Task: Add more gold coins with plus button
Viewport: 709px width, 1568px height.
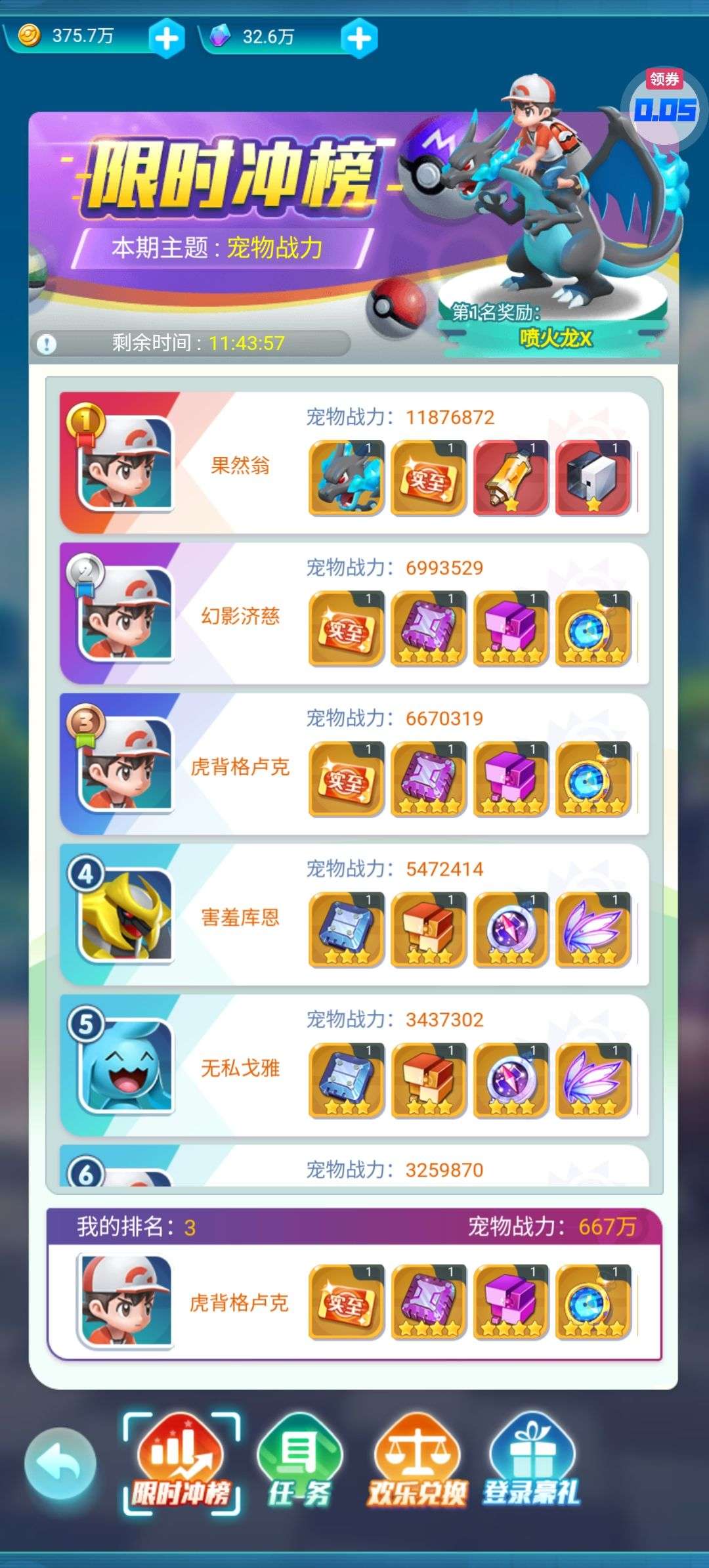Action: click(166, 39)
